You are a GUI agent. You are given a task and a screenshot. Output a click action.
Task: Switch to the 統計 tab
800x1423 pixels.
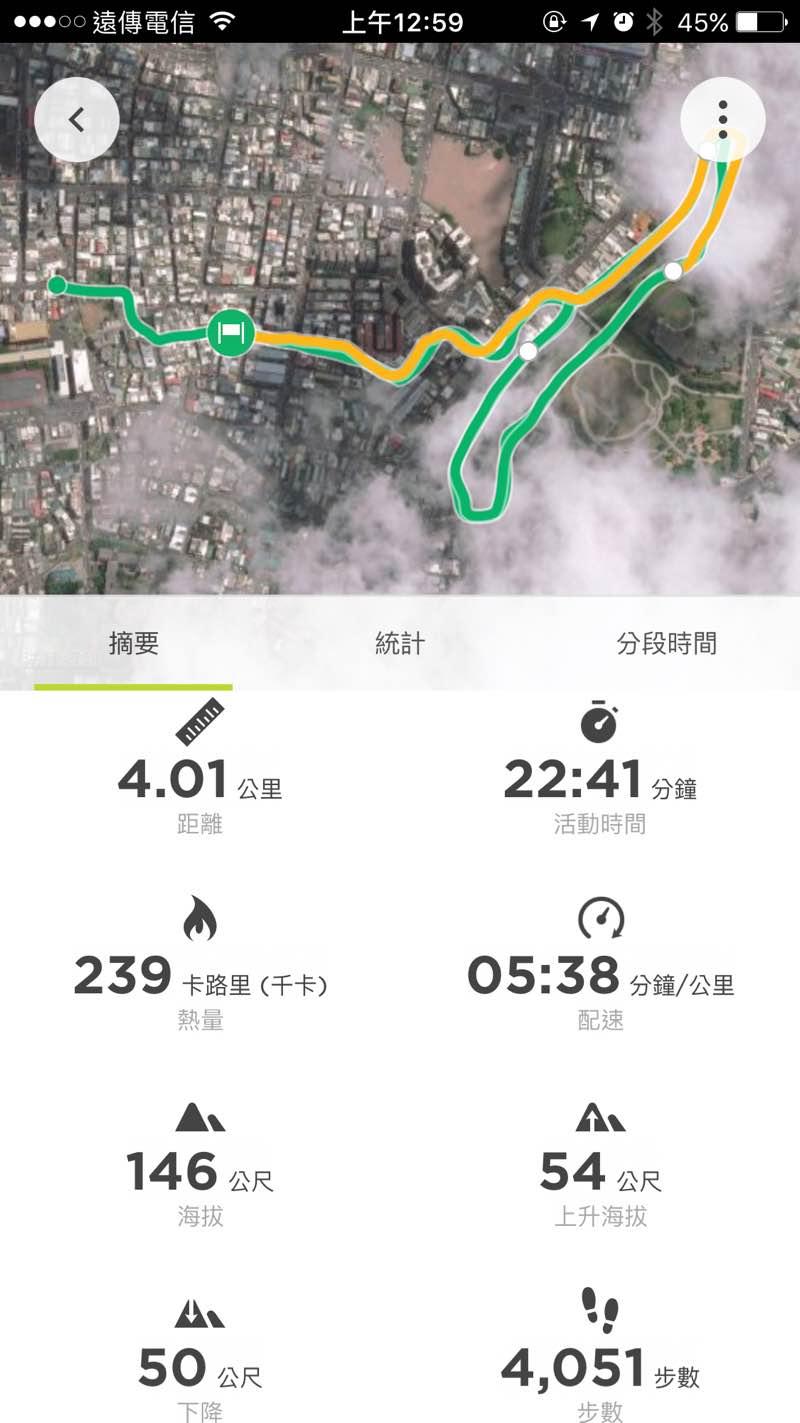coord(399,644)
